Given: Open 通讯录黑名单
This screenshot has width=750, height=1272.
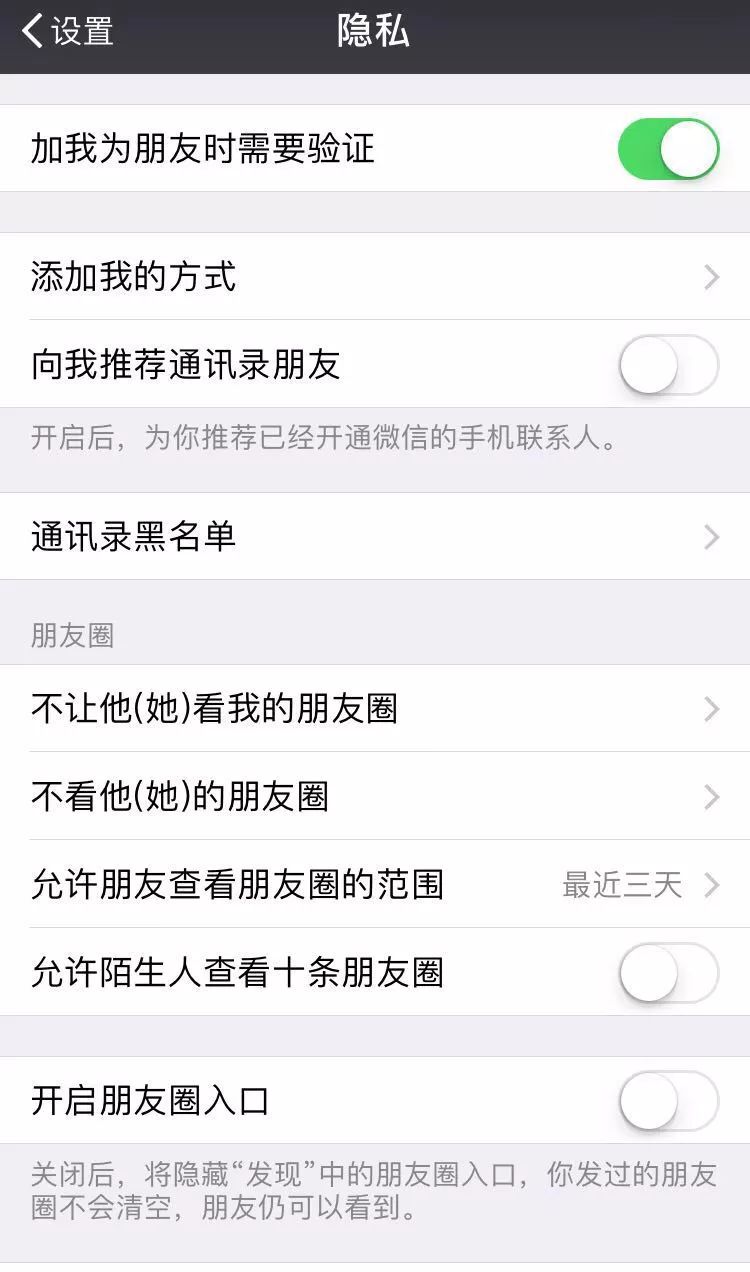Looking at the screenshot, I should (x=375, y=537).
